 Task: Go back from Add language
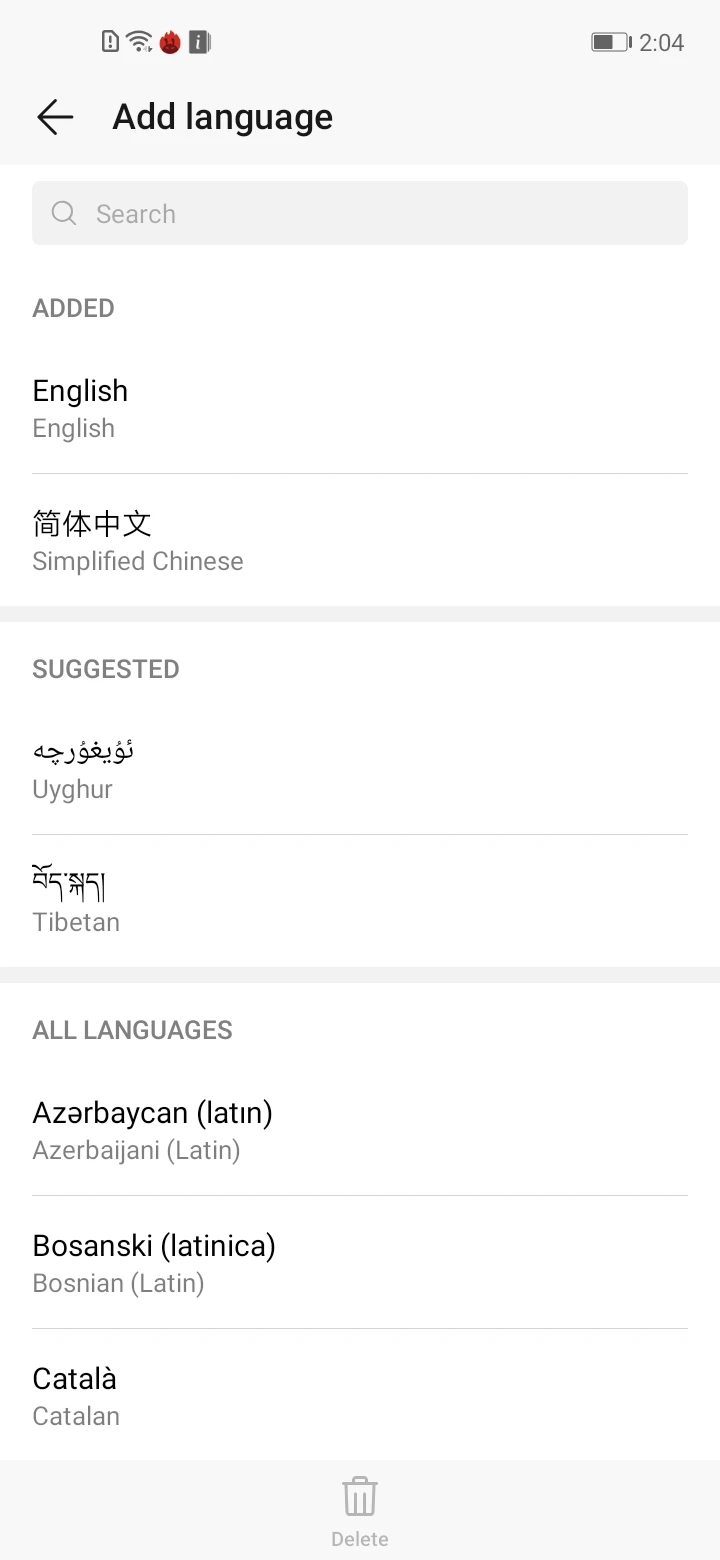[55, 117]
